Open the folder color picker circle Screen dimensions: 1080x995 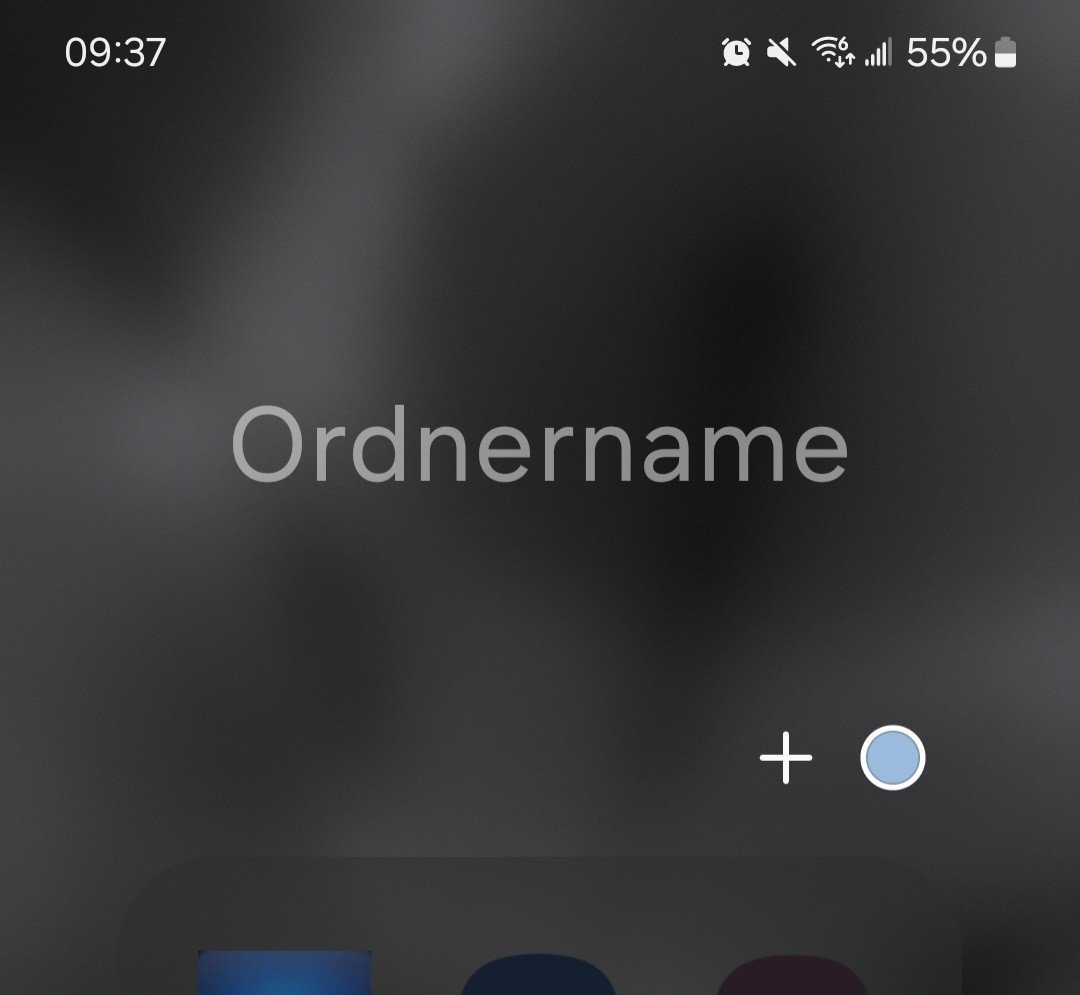(x=893, y=757)
